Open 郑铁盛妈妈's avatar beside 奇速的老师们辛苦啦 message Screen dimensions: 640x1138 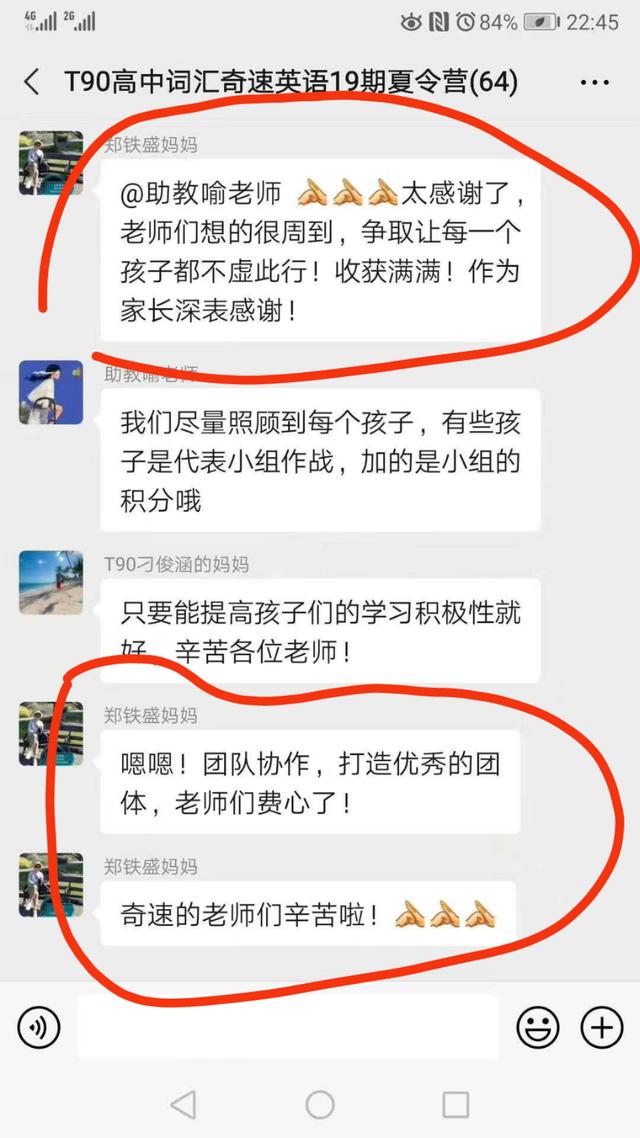50,885
